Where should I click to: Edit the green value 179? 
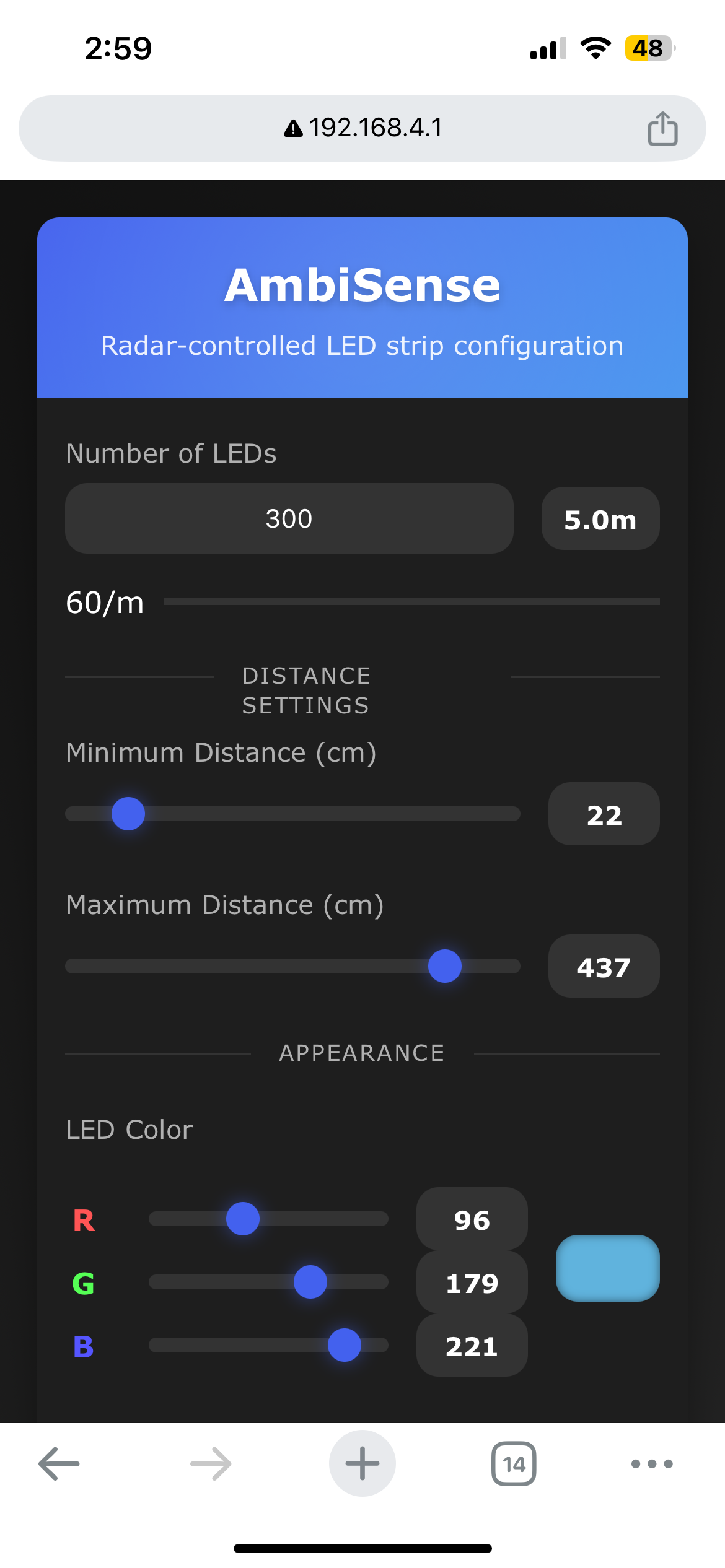tap(472, 1282)
